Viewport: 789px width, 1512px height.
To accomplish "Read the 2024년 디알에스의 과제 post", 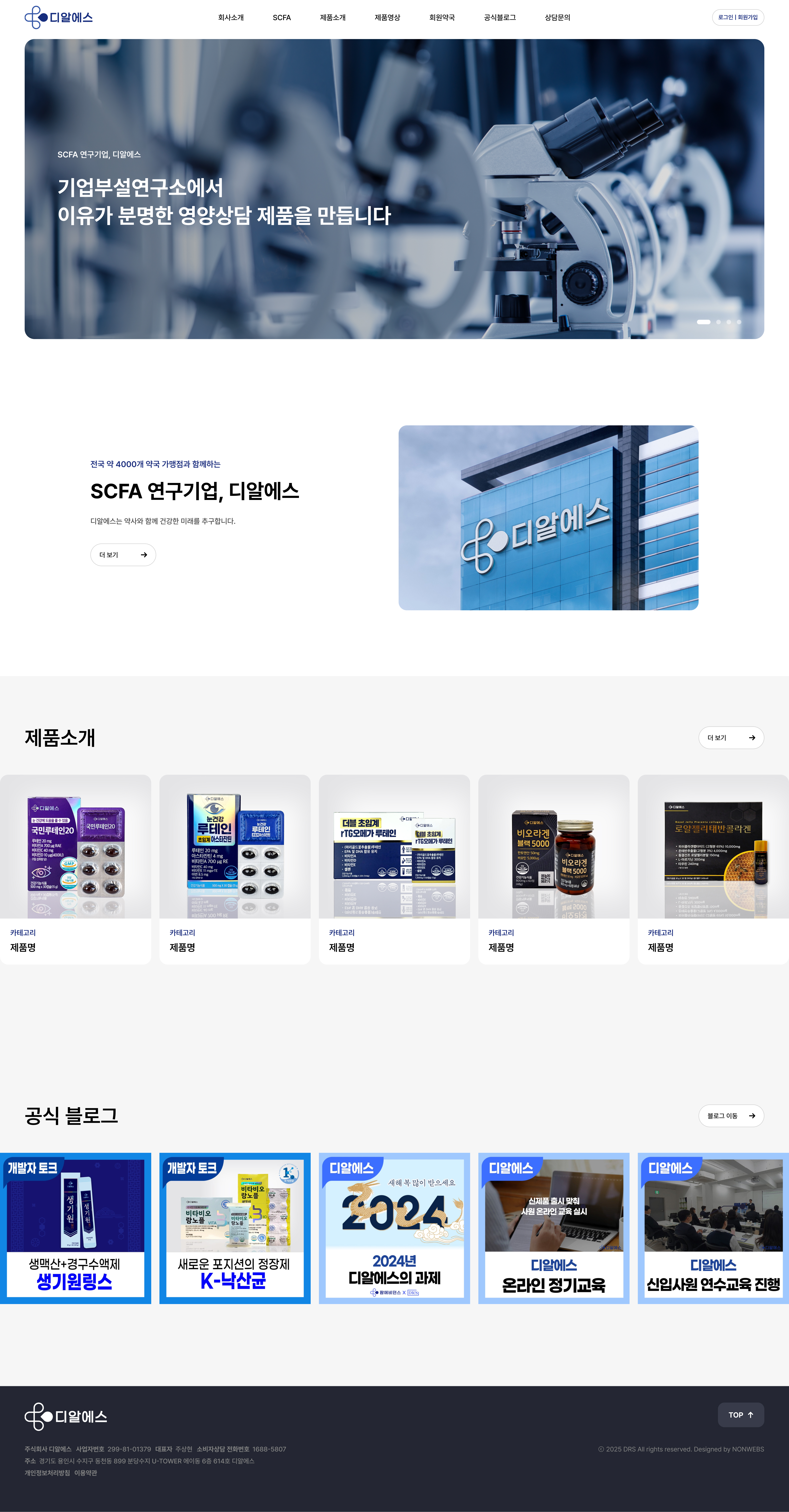I will (394, 1228).
